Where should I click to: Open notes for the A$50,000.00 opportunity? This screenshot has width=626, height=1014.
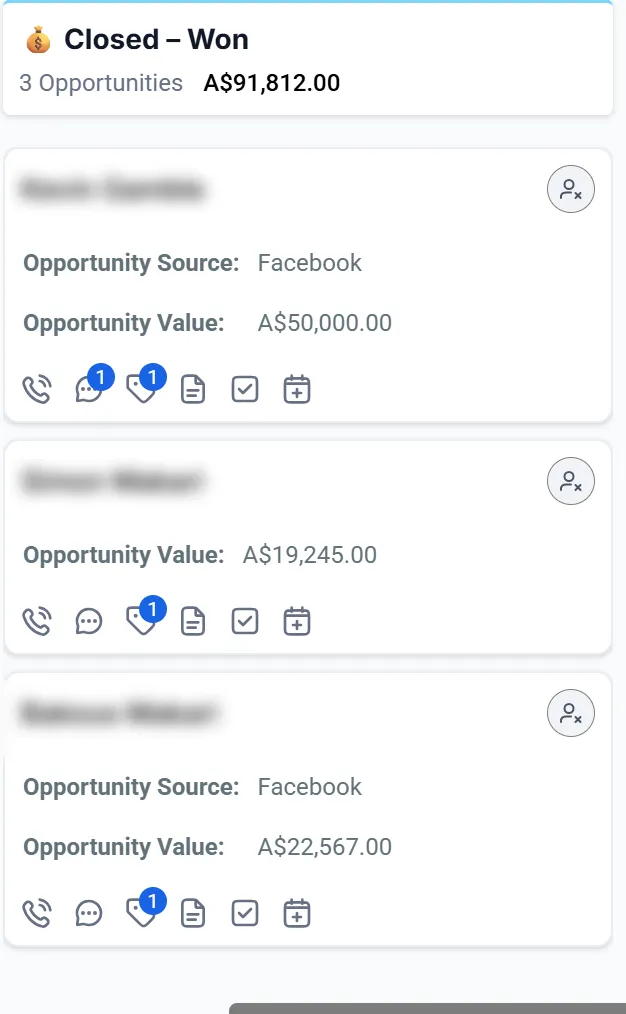pos(193,389)
